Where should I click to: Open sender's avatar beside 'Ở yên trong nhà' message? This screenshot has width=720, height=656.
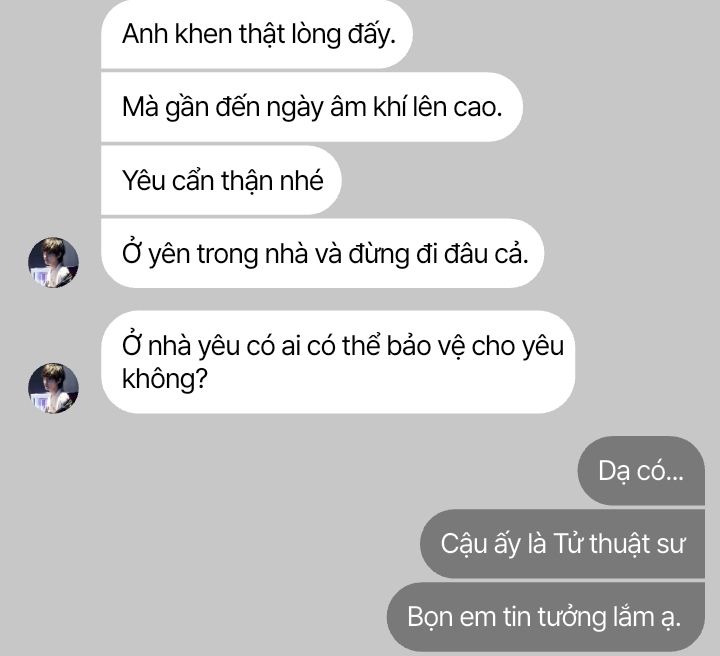click(x=53, y=263)
